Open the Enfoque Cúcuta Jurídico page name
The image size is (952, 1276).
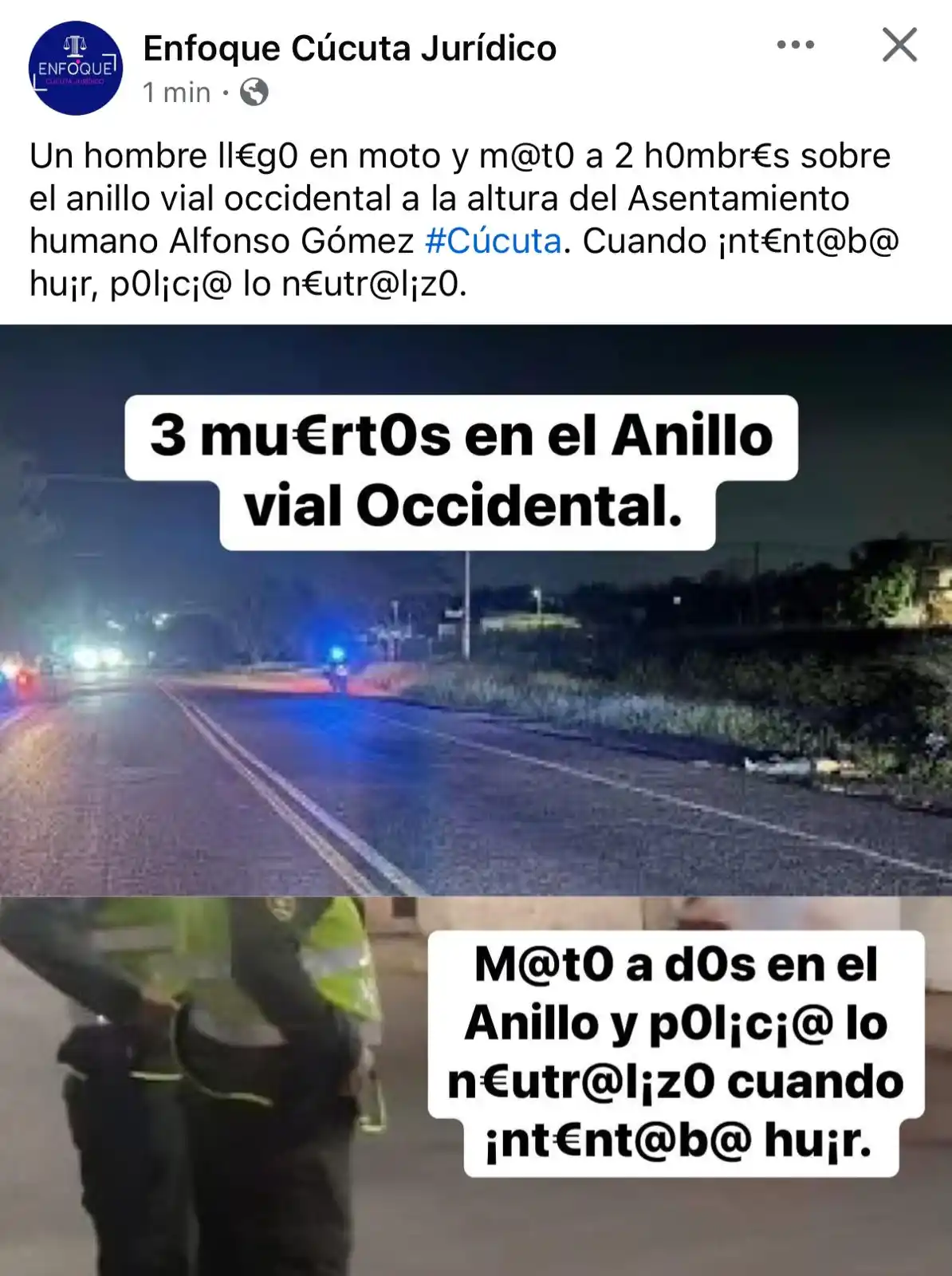349,49
